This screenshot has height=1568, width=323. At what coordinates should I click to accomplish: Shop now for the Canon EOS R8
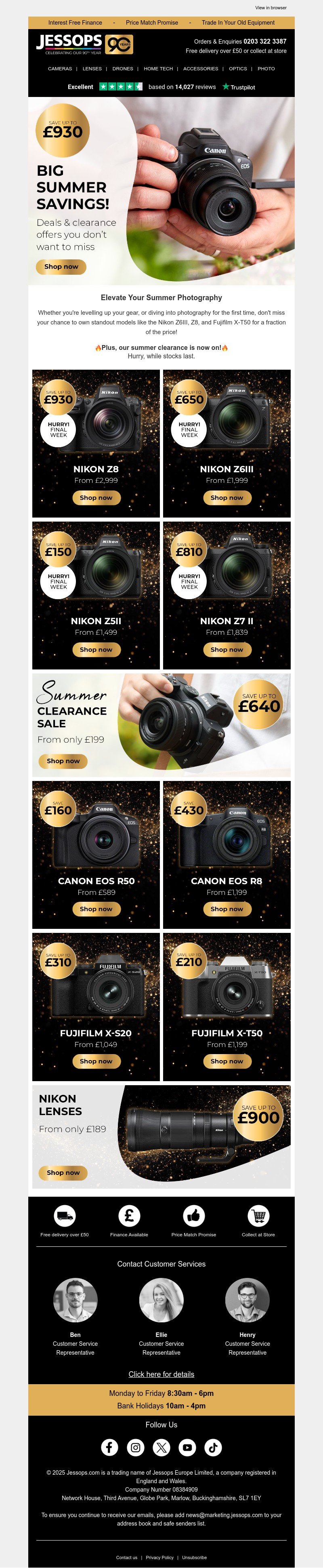point(226,909)
